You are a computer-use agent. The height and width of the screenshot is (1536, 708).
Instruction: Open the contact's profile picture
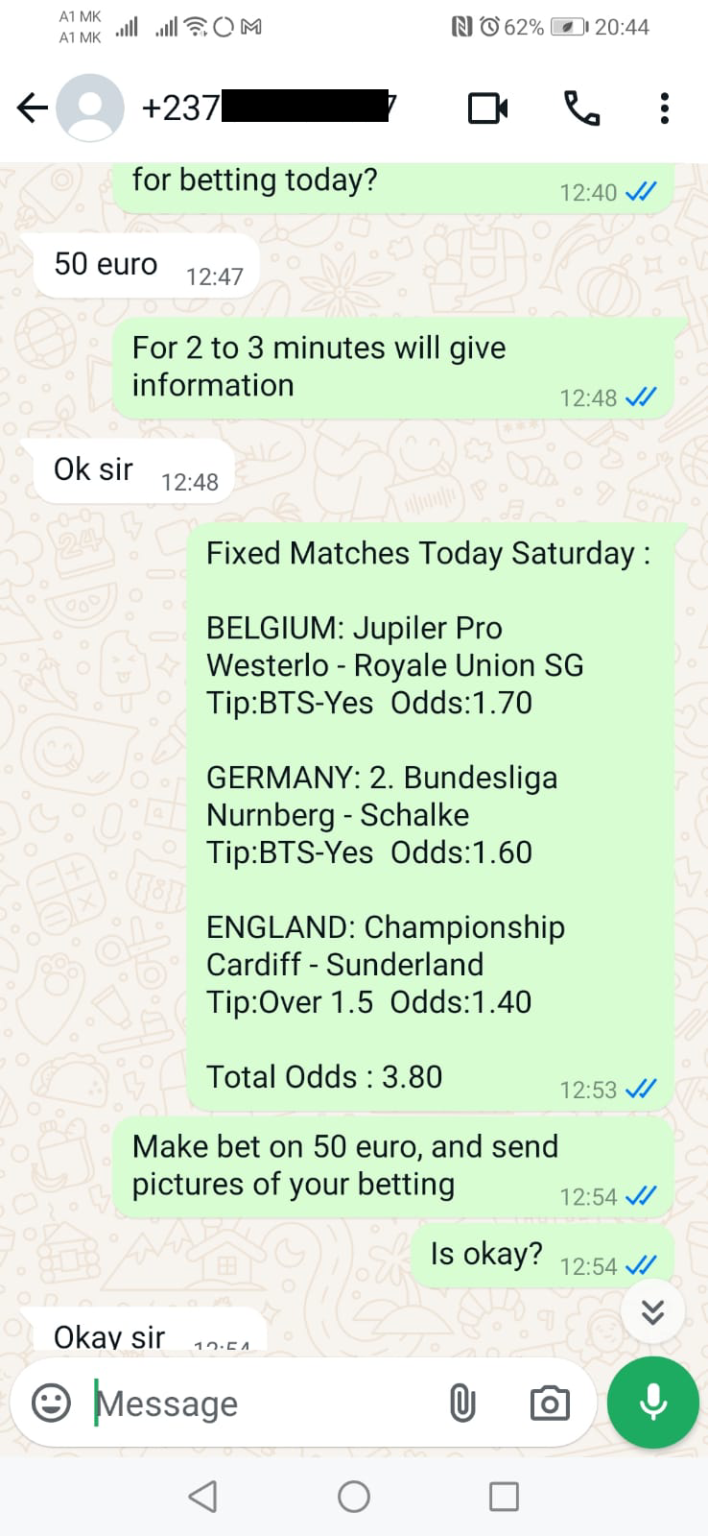point(90,108)
